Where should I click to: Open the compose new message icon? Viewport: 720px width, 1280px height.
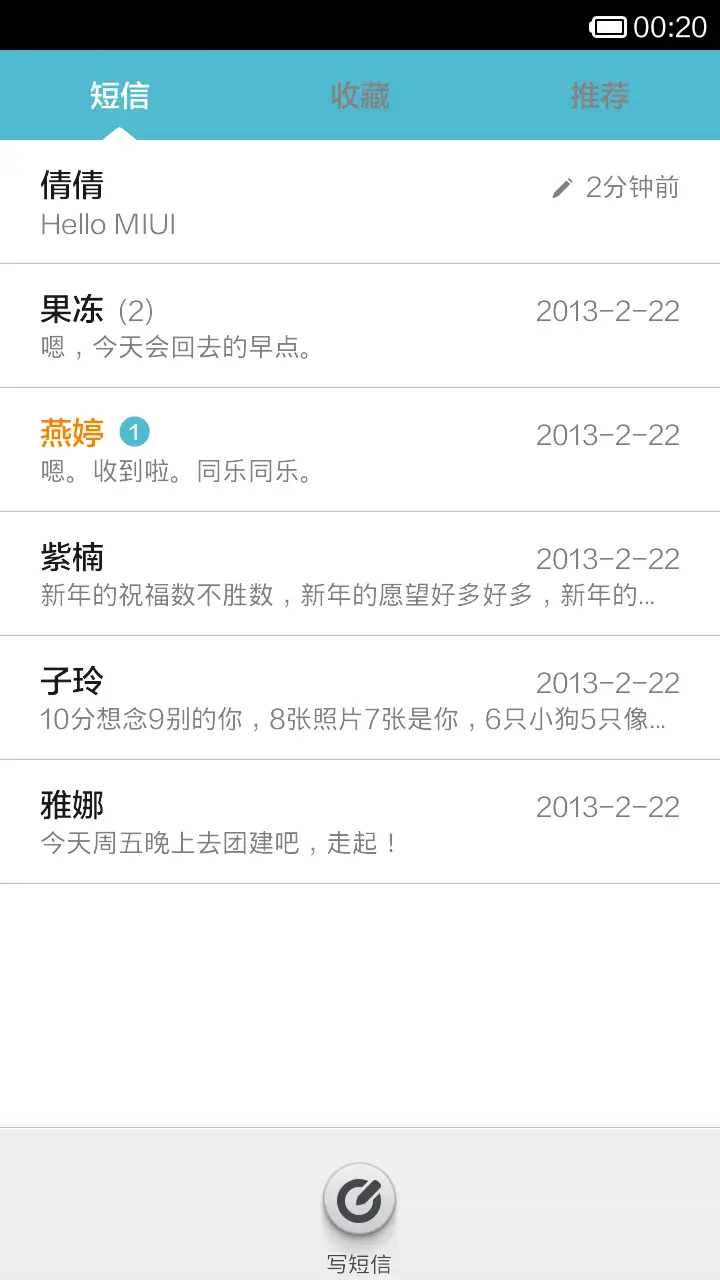pyautogui.click(x=358, y=1199)
